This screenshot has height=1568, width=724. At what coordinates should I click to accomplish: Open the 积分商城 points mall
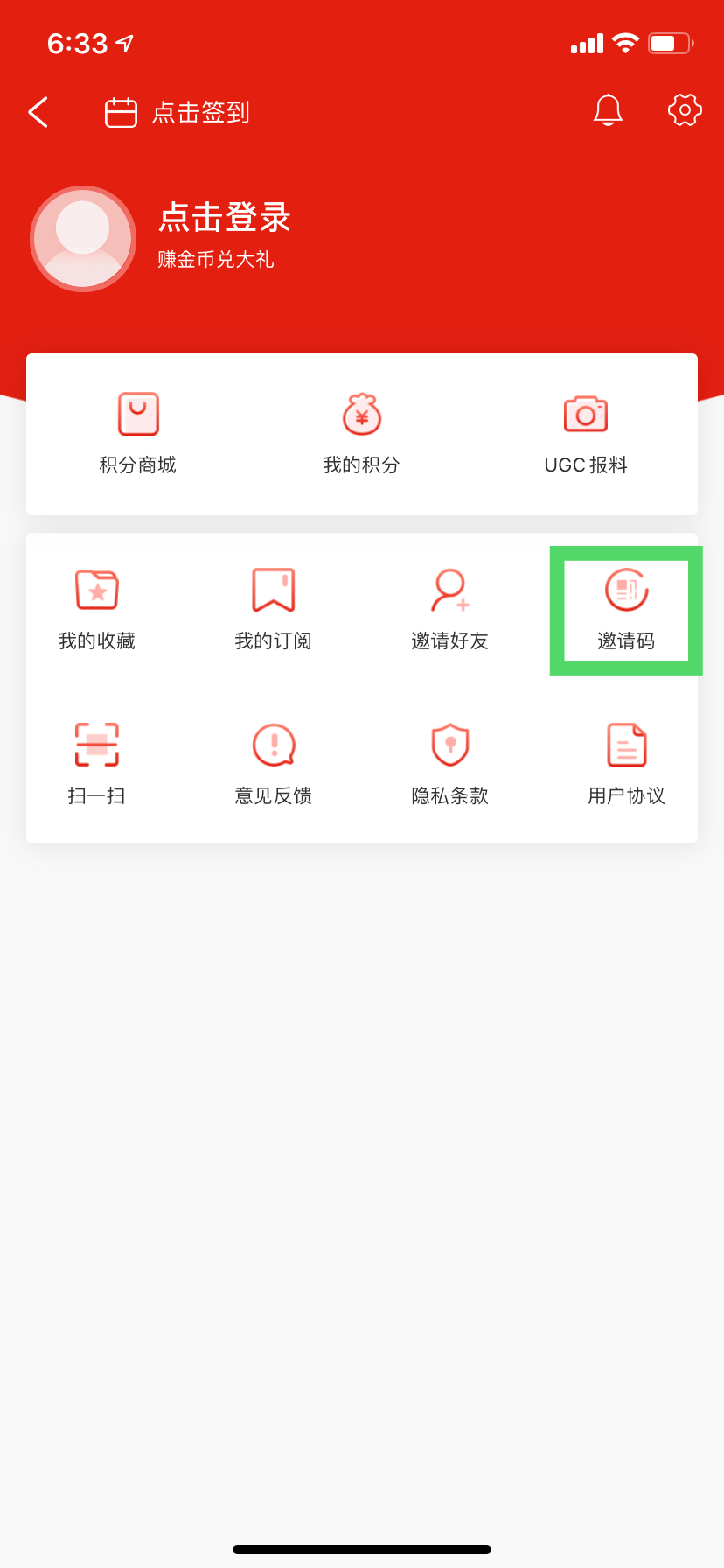136,433
